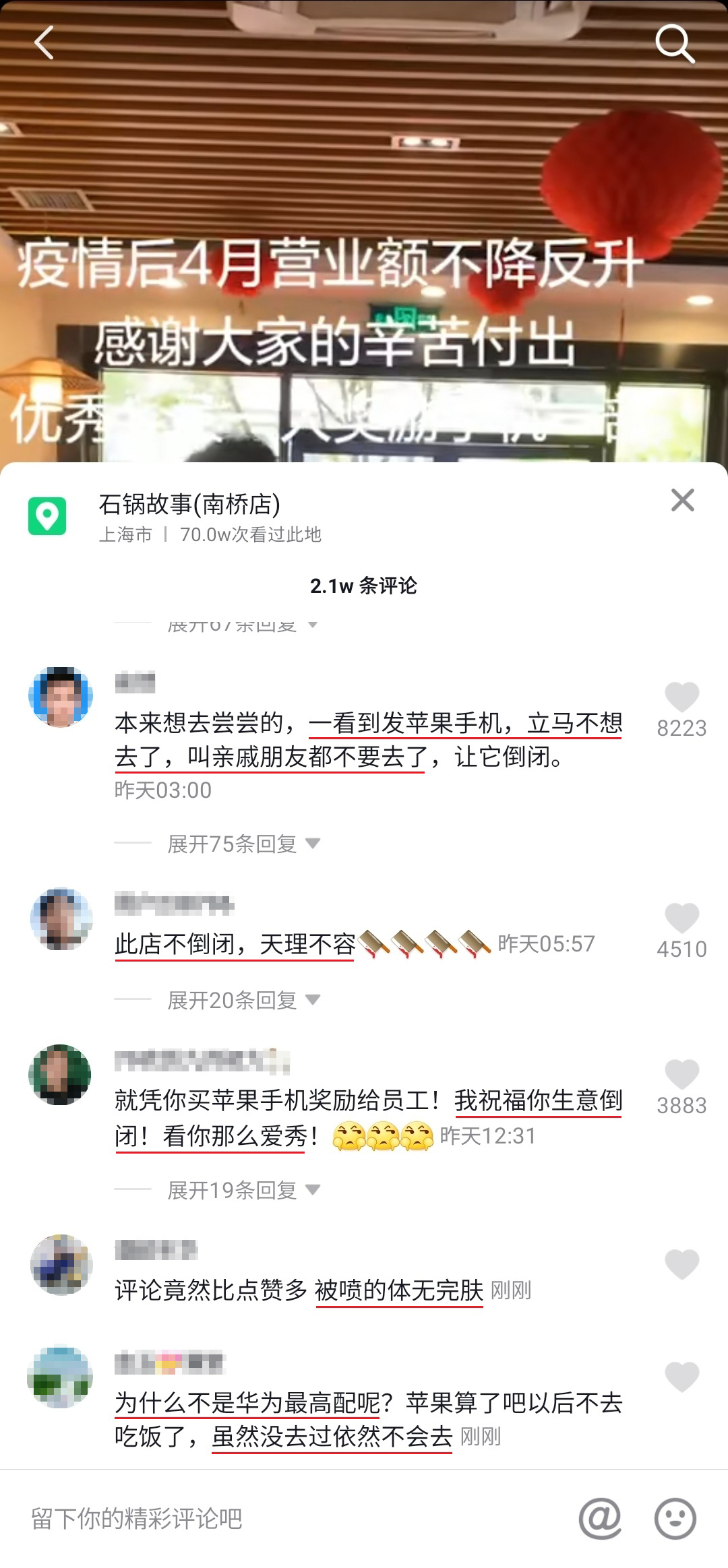Open the avatar of the 8223-likes commenter
728x1568 pixels.
tap(60, 697)
